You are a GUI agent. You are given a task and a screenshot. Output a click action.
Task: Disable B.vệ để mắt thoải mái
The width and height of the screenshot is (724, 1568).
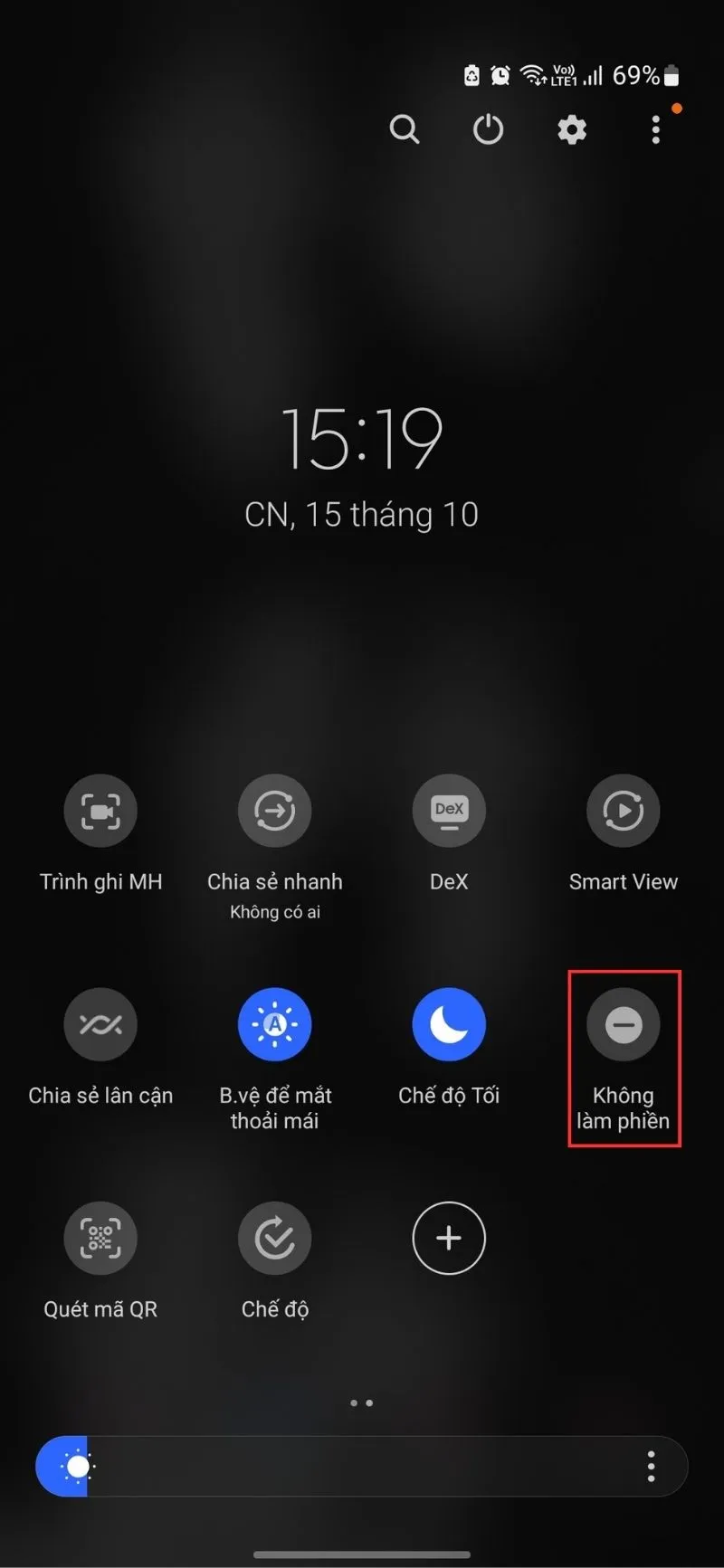click(275, 1024)
